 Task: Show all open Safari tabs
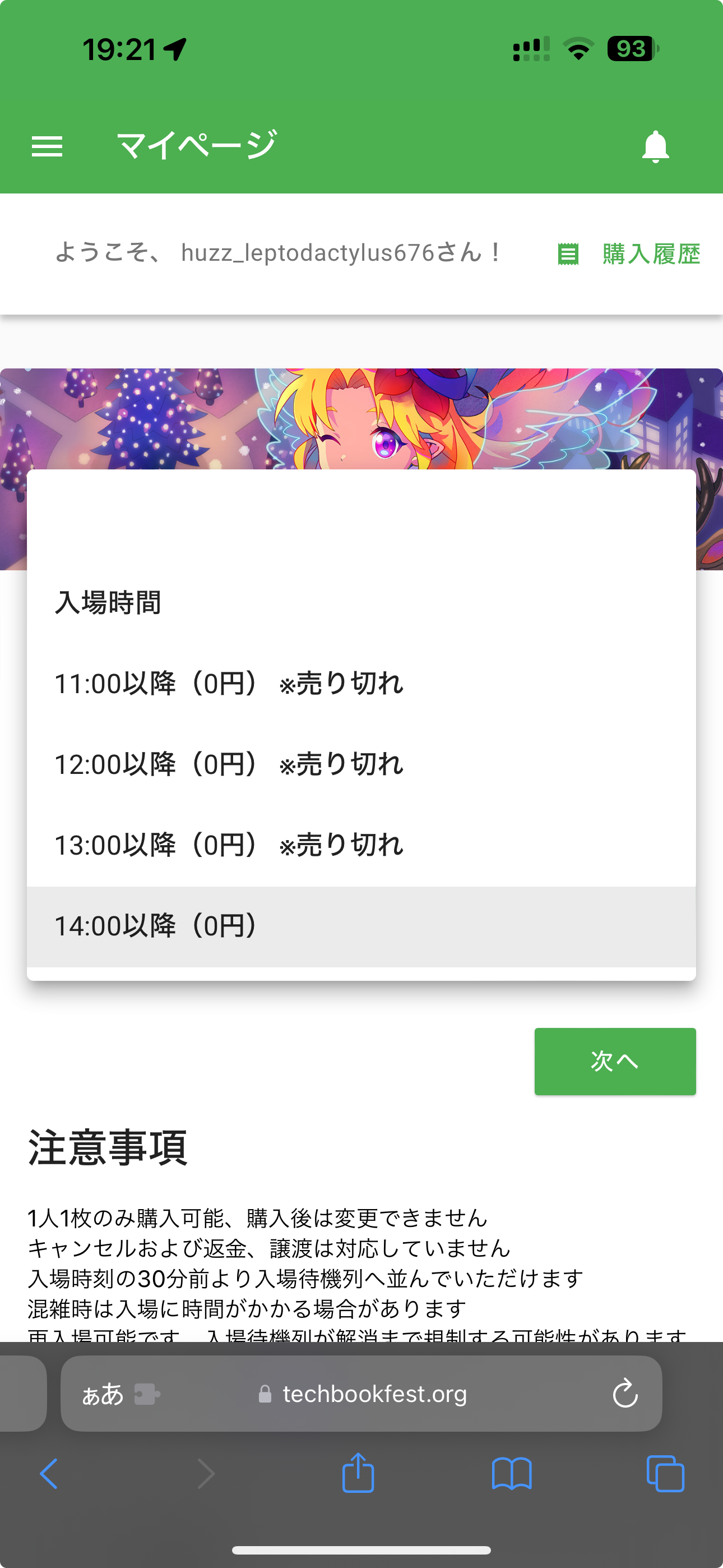point(665,1474)
